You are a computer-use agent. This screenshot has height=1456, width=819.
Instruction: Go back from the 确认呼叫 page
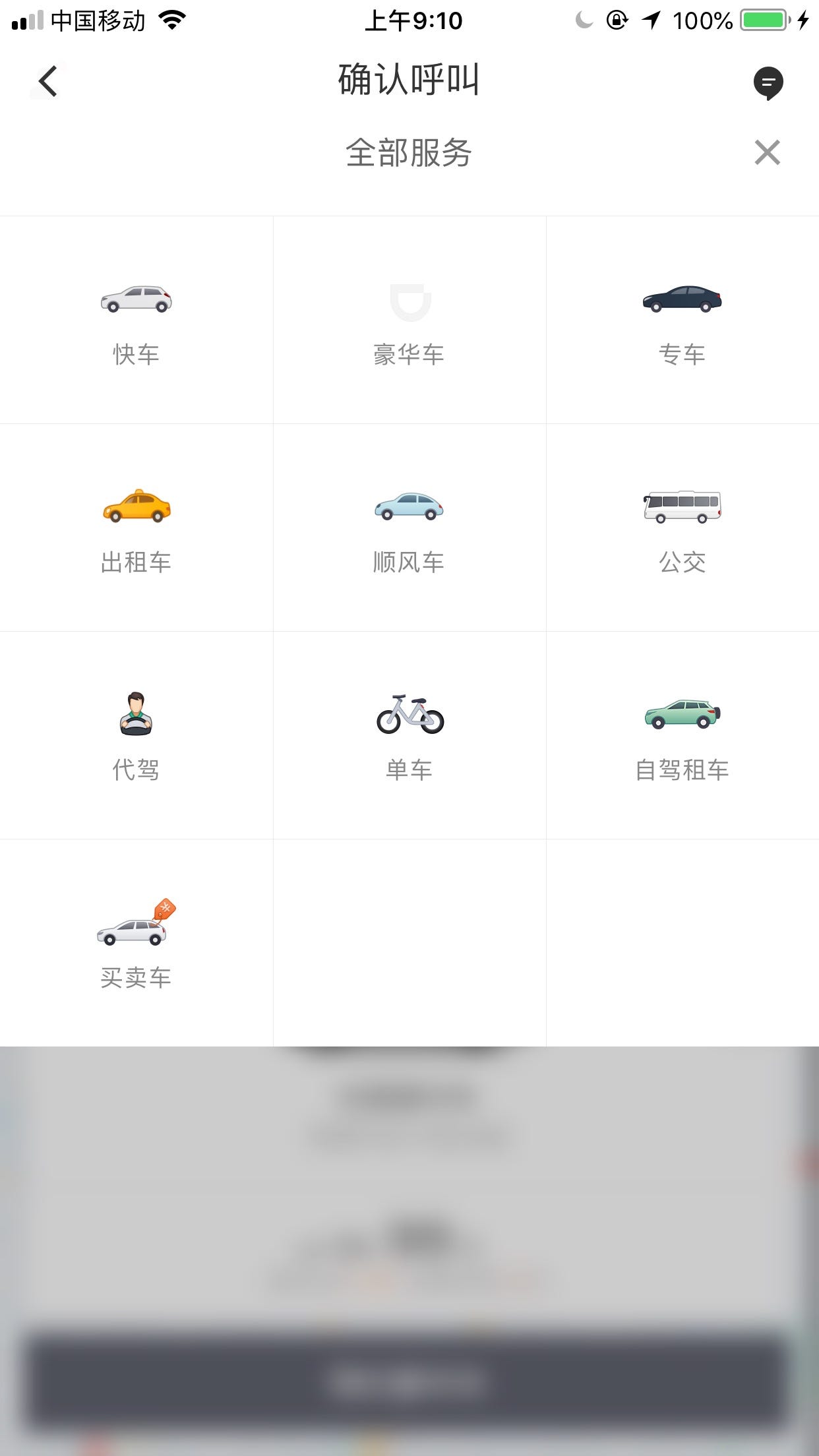[x=47, y=82]
